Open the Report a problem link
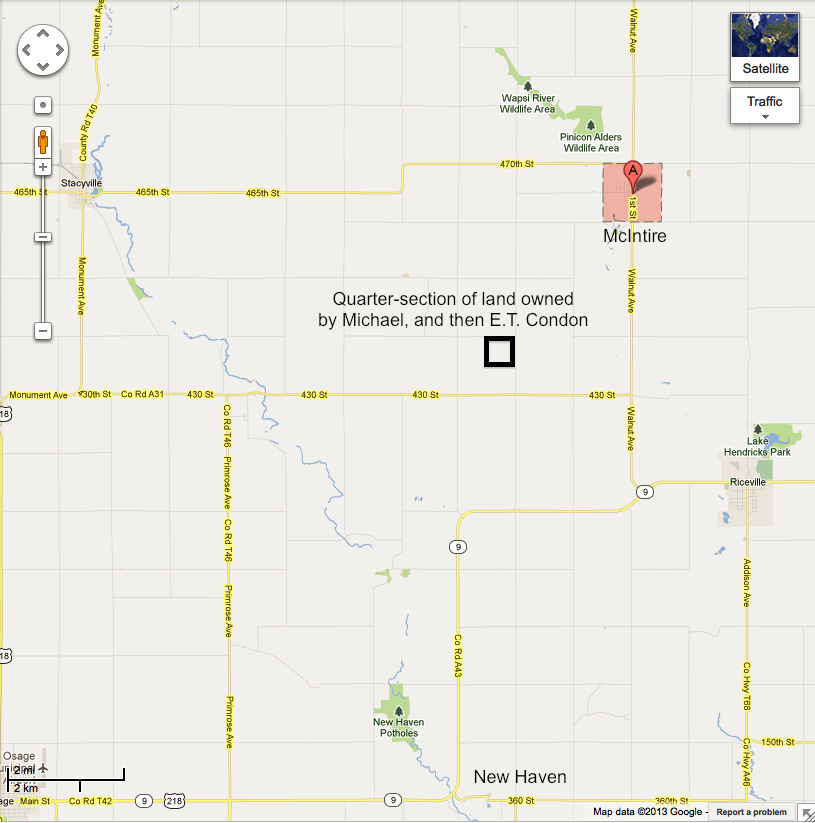 (751, 812)
